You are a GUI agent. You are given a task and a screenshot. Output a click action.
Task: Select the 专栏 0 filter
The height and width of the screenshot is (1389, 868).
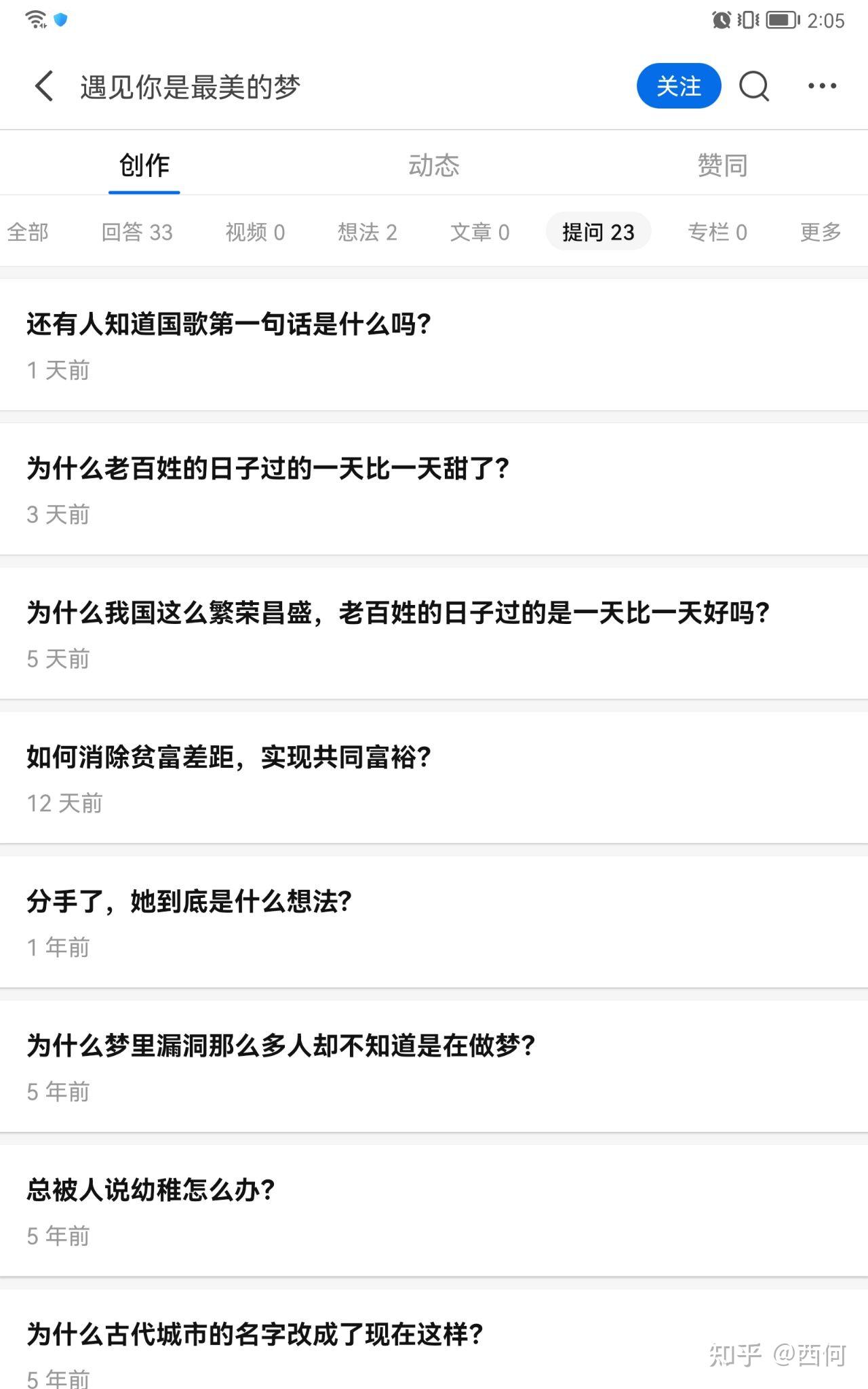[717, 232]
